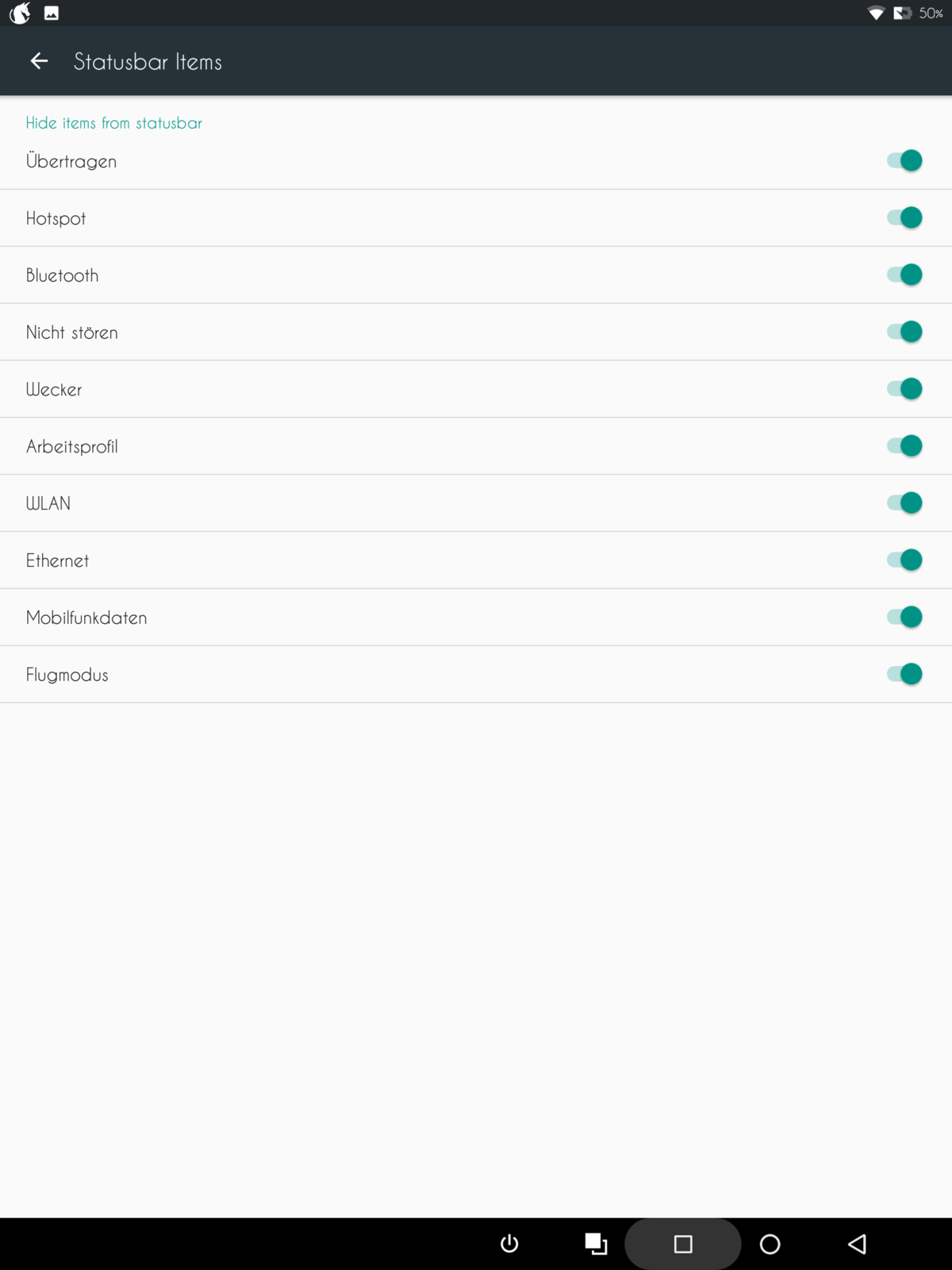Open recent apps from navigation bar
This screenshot has height=1270, width=952.
coord(683,1244)
